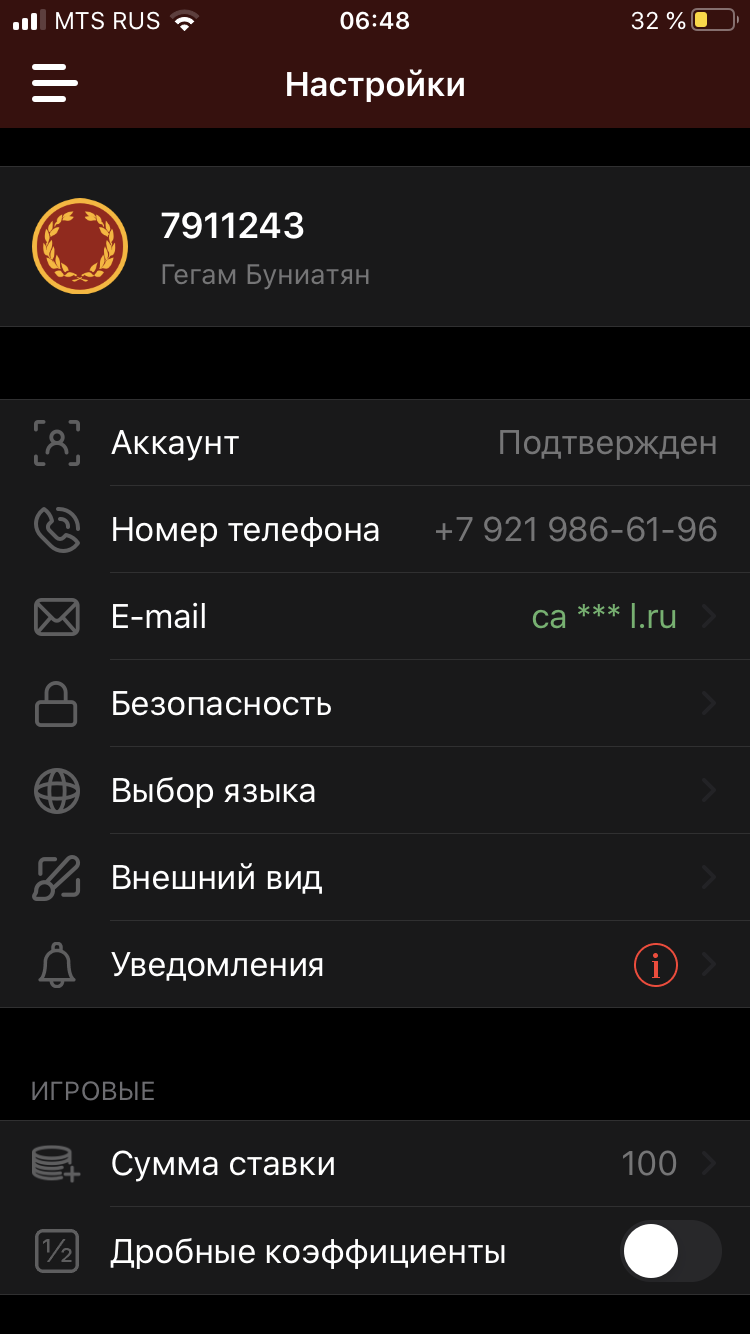This screenshot has width=750, height=1334.
Task: Open the hamburger menu
Action: pos(55,83)
